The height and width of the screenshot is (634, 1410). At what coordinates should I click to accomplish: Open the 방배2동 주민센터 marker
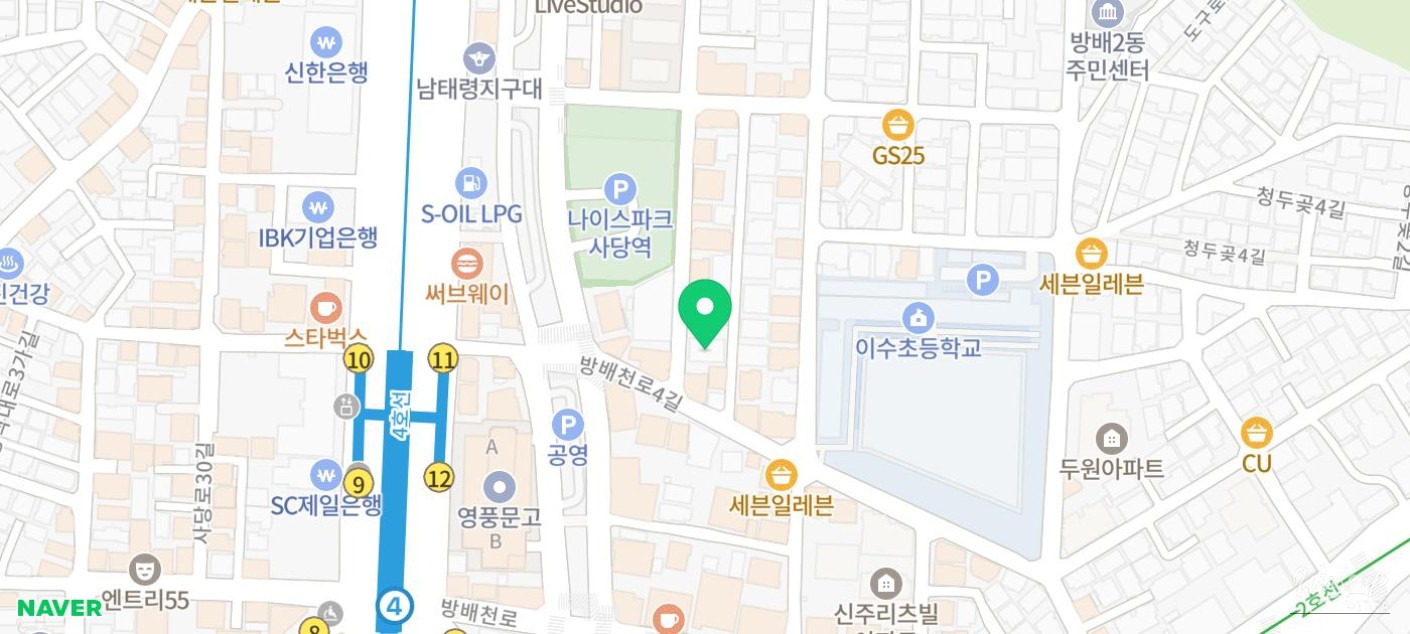click(1107, 14)
